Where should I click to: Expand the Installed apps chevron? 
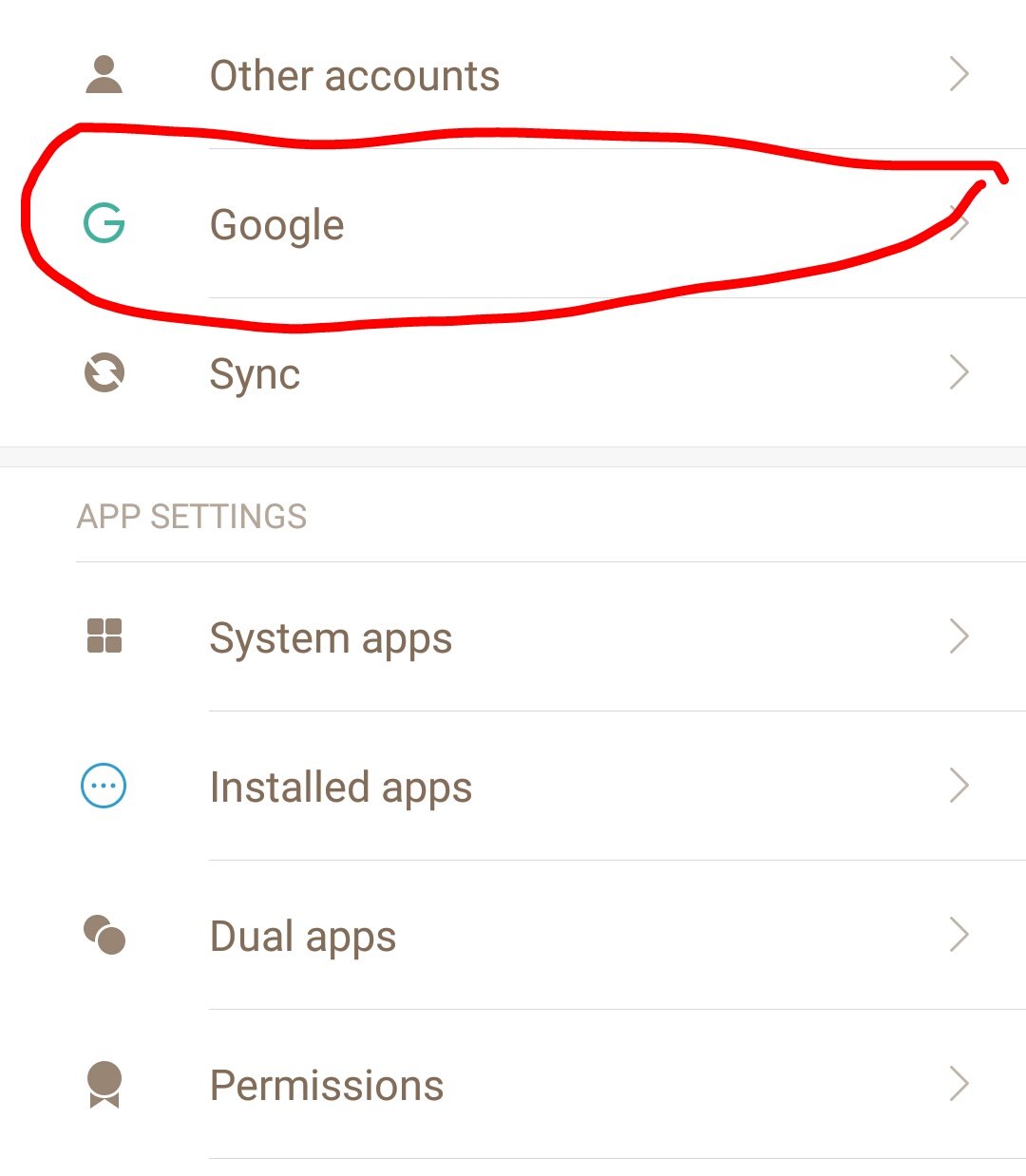(959, 786)
